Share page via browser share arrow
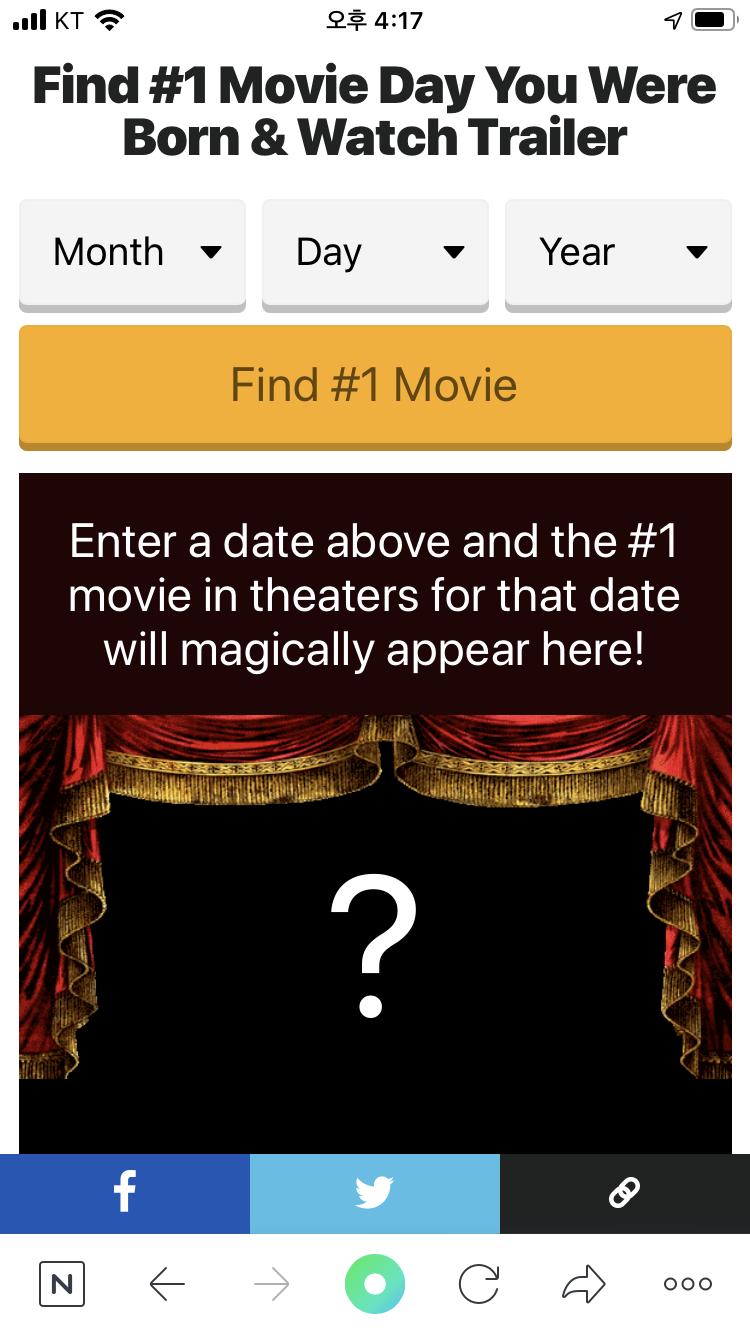This screenshot has width=750, height=1334. point(584,1284)
